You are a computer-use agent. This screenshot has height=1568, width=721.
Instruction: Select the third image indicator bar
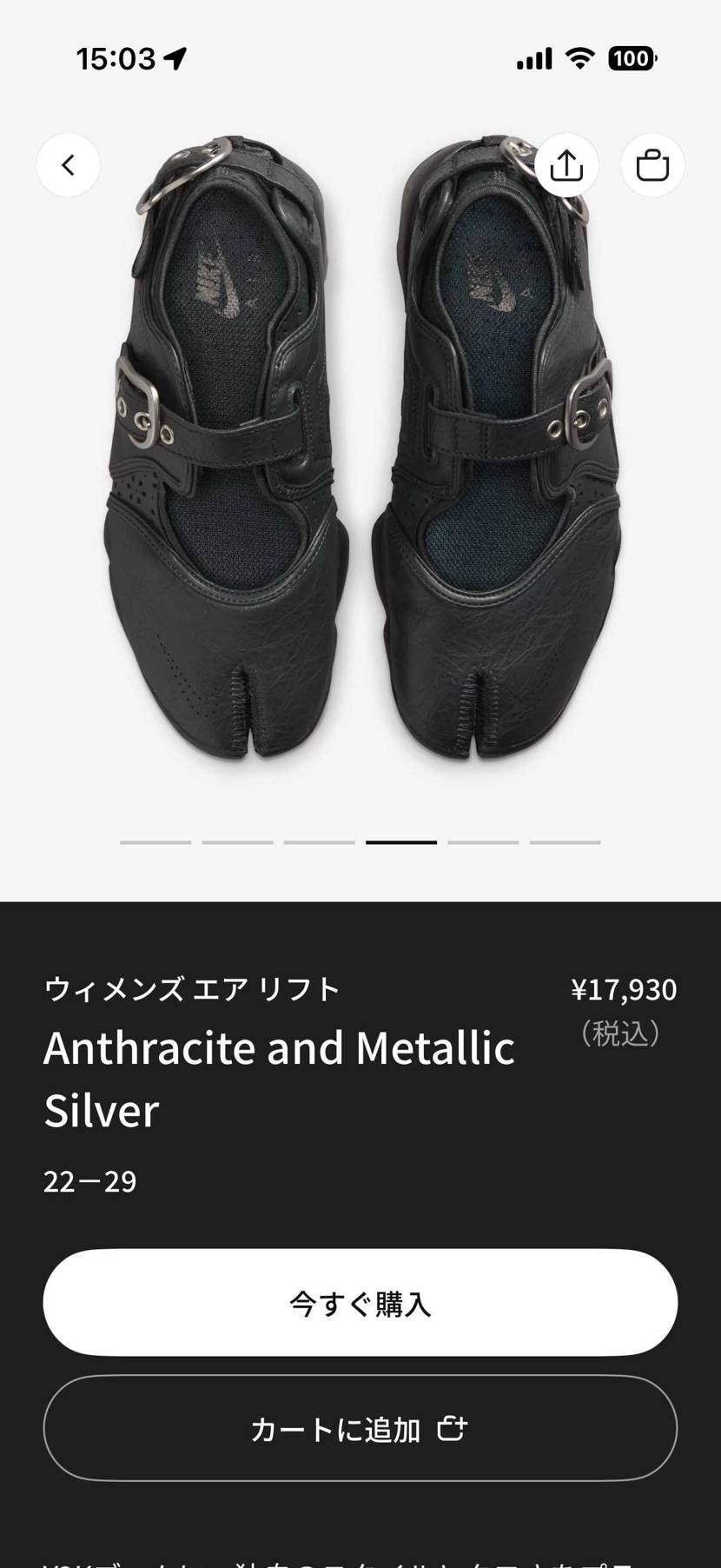tap(320, 841)
